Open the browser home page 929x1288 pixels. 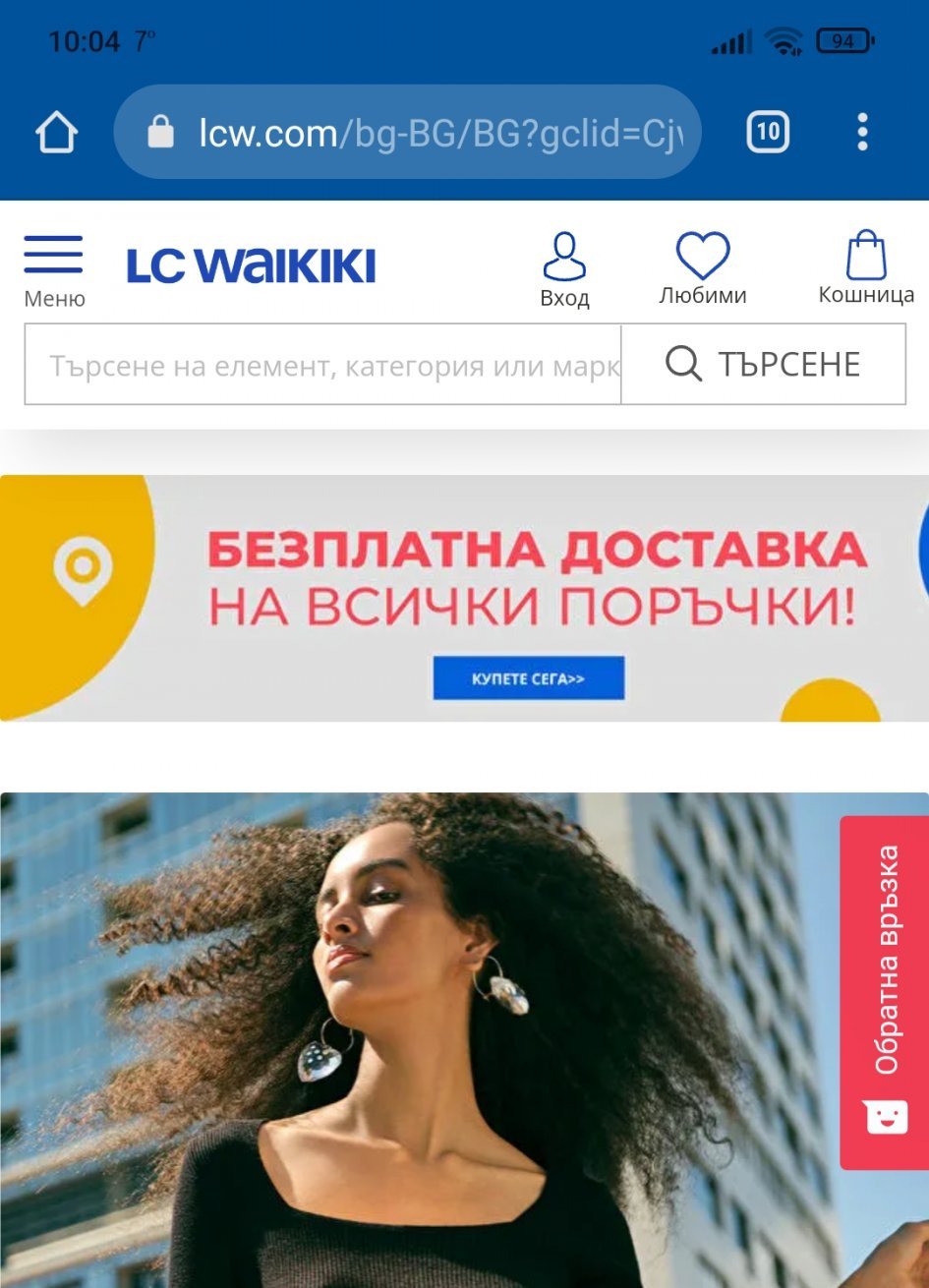click(x=57, y=132)
